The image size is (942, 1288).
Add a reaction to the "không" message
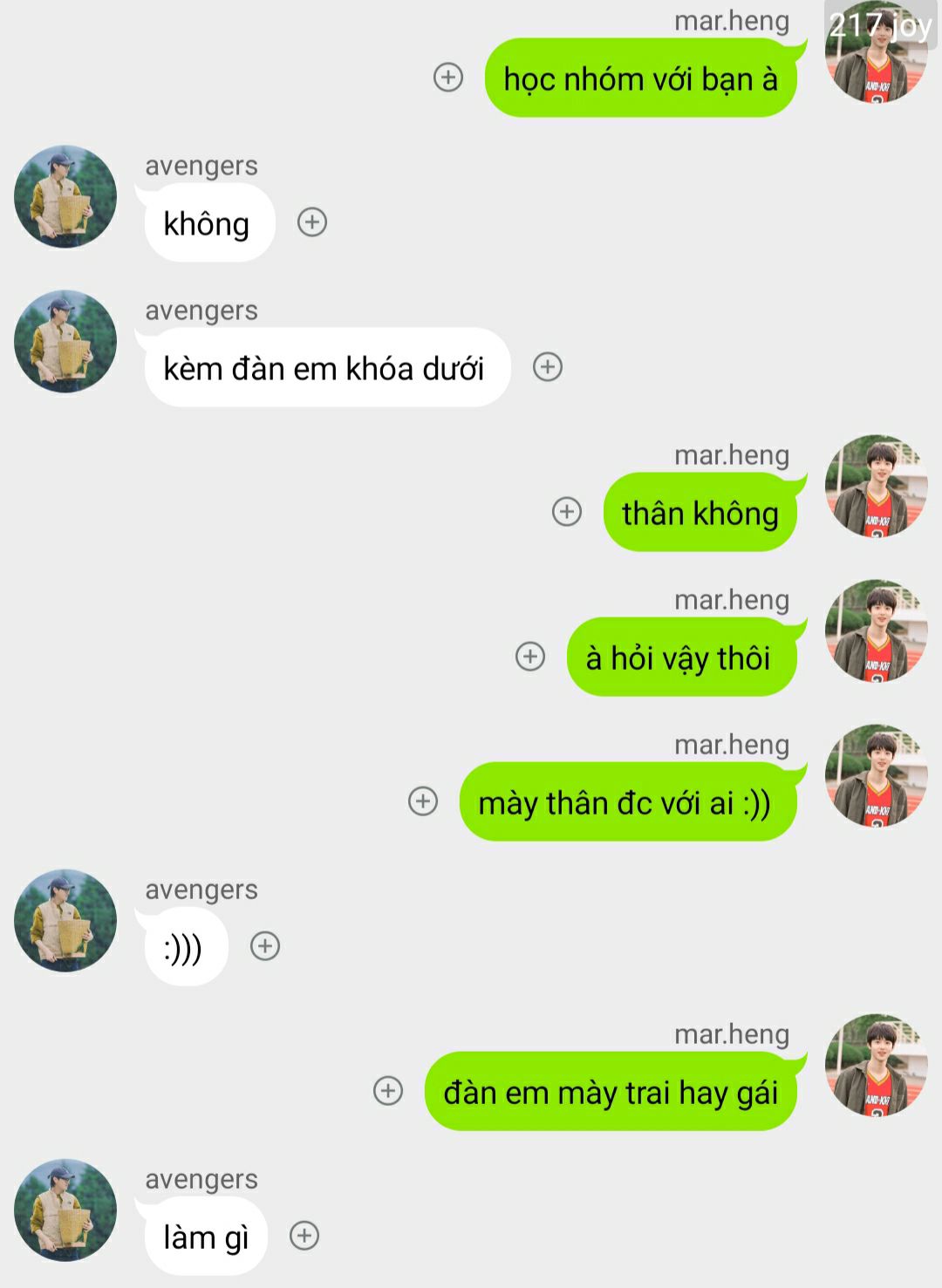pos(312,222)
